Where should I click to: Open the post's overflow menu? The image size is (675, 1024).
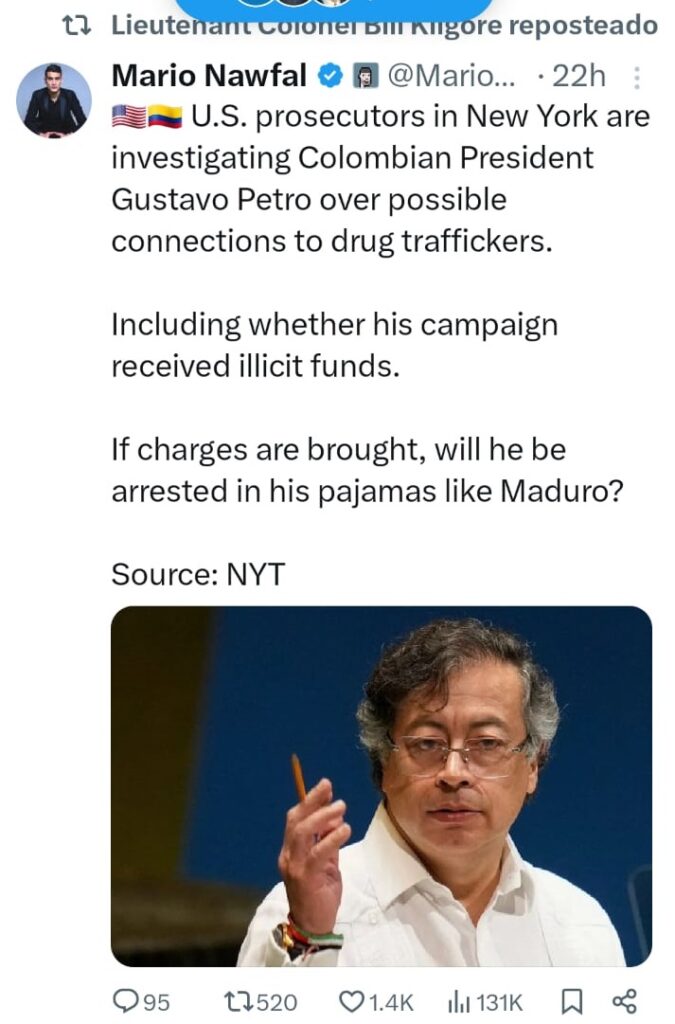[x=640, y=77]
